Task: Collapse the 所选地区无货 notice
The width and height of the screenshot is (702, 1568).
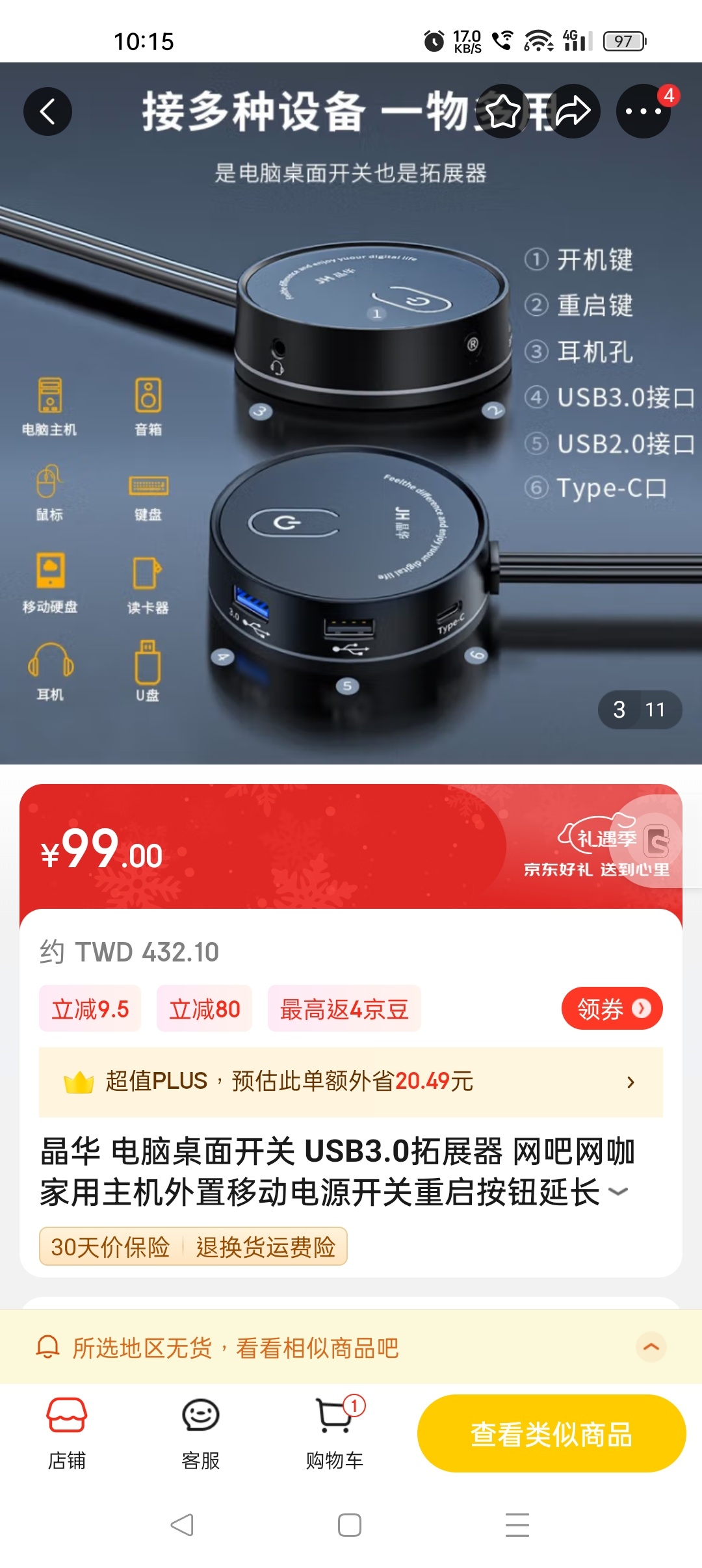Action: 651,1348
